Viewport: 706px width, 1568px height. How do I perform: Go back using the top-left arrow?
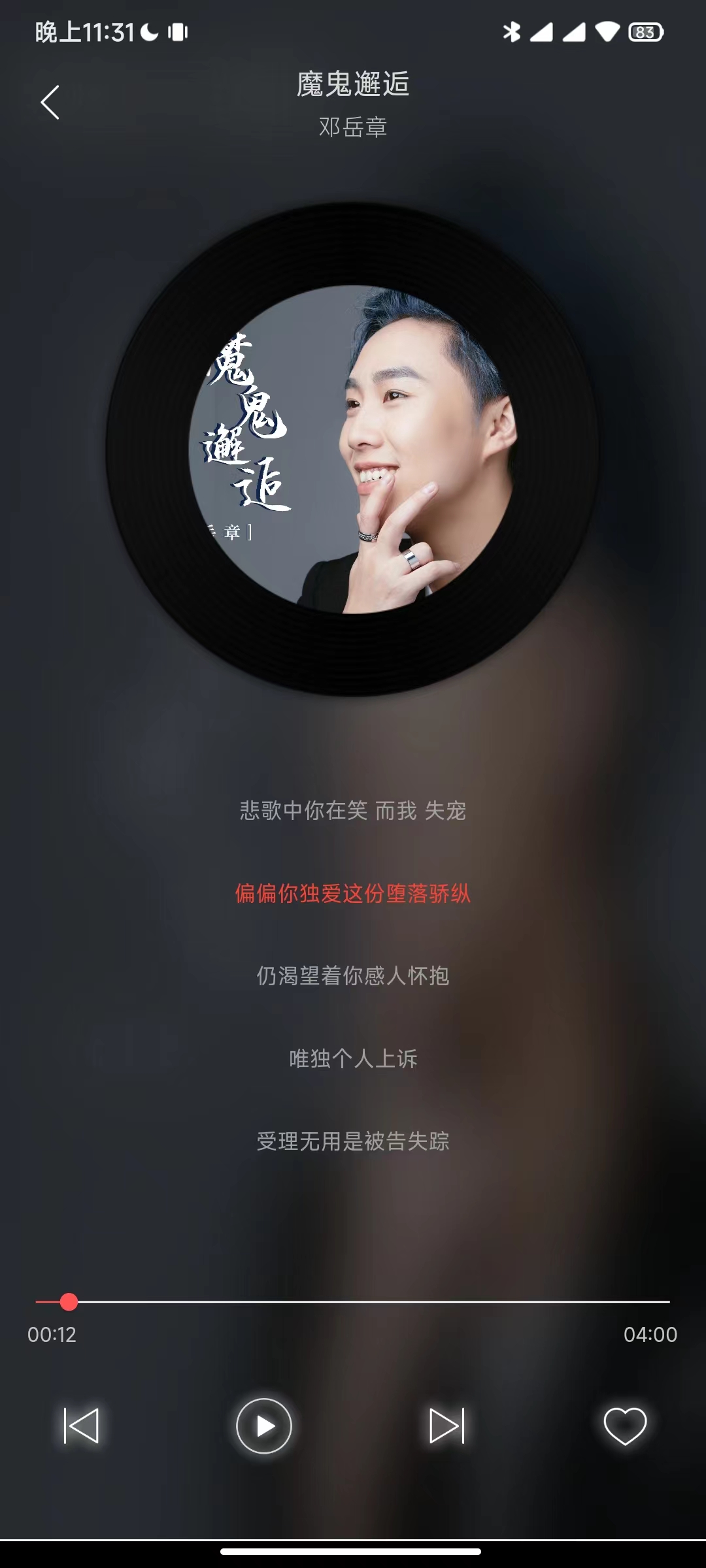(50, 103)
